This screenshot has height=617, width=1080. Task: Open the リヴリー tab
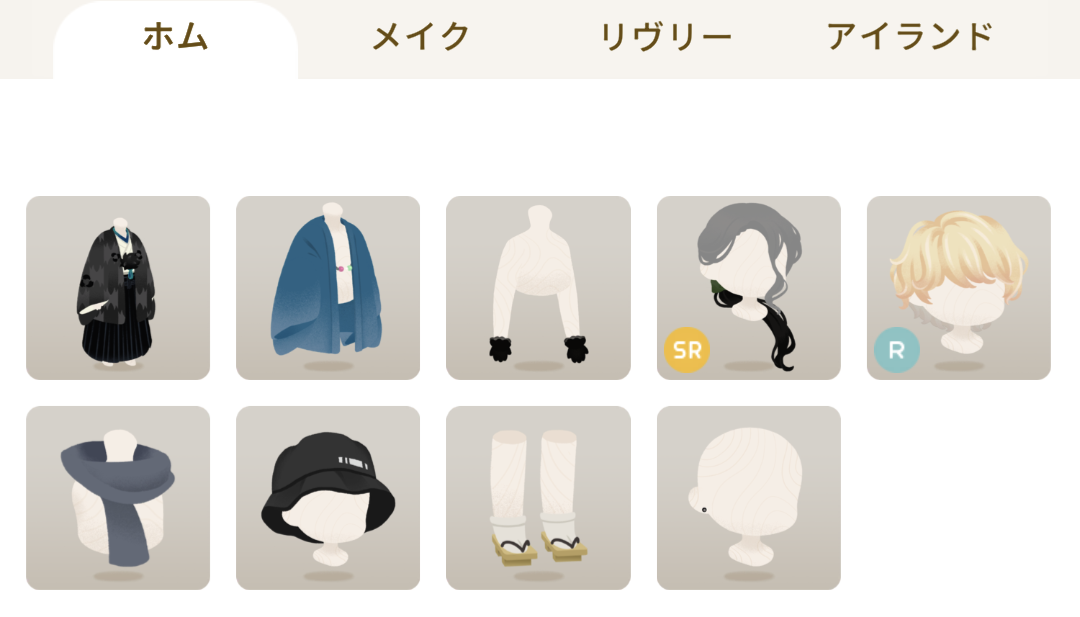click(x=665, y=38)
